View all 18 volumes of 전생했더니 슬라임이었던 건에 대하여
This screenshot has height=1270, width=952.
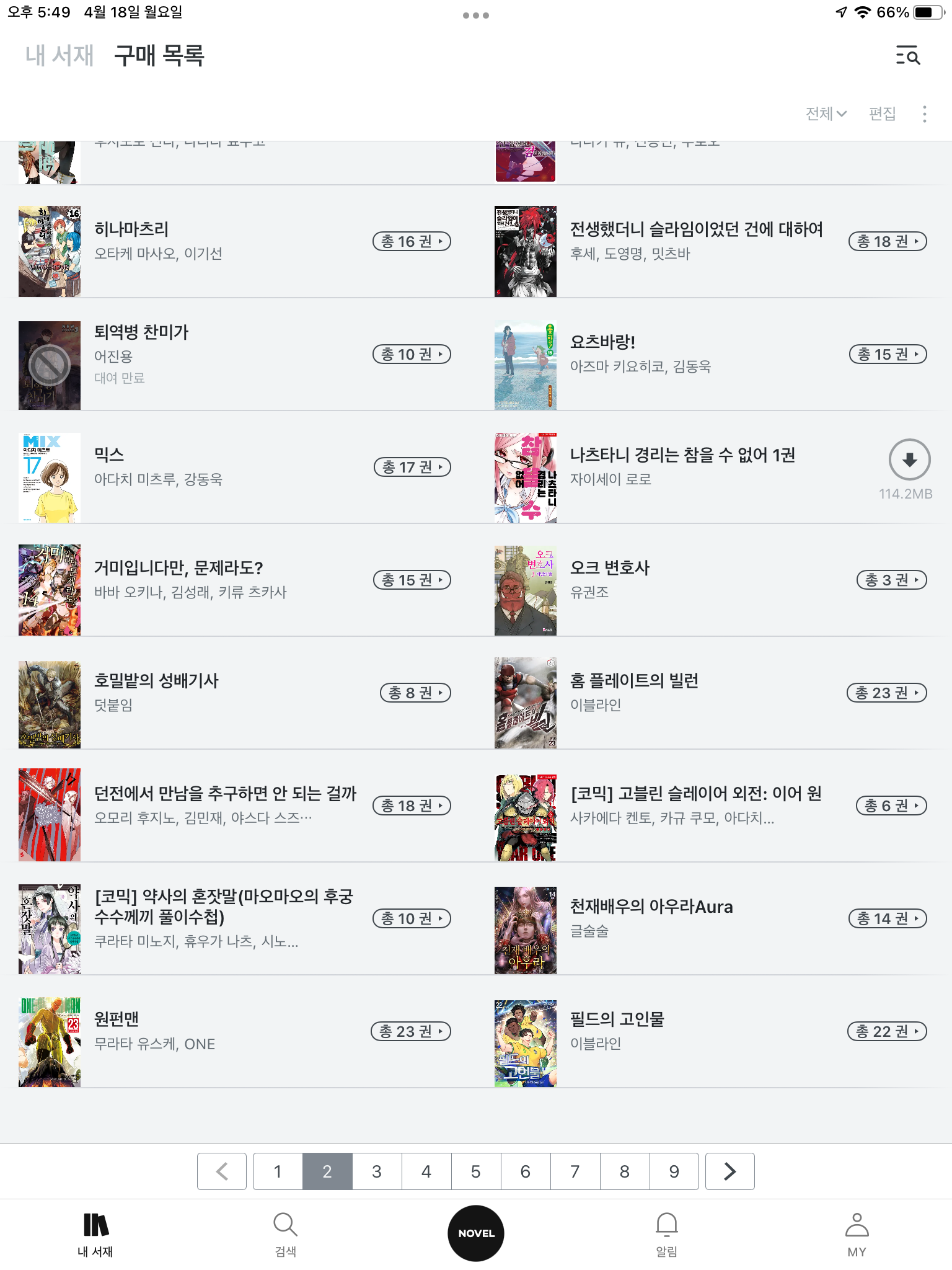coord(888,241)
